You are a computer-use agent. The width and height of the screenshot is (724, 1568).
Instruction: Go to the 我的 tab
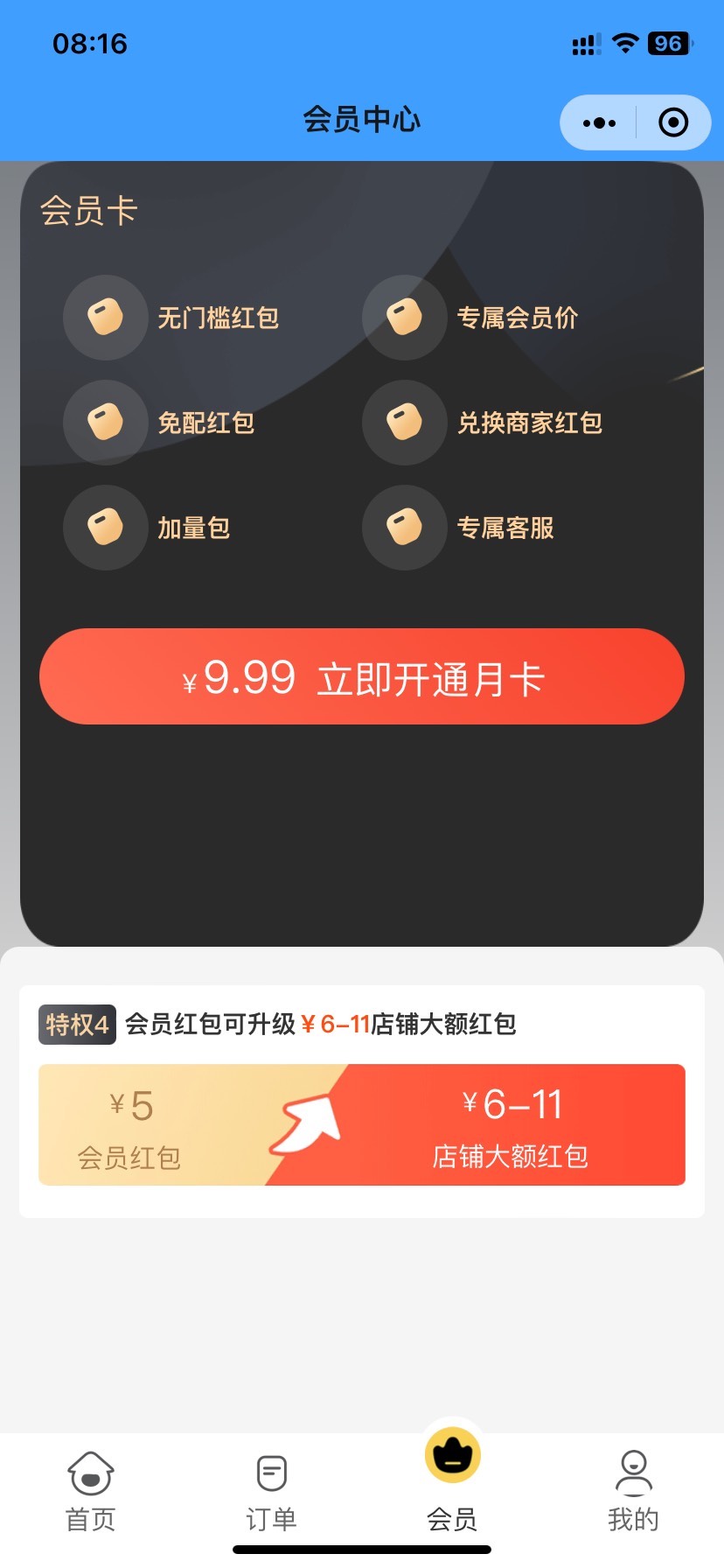click(633, 1491)
